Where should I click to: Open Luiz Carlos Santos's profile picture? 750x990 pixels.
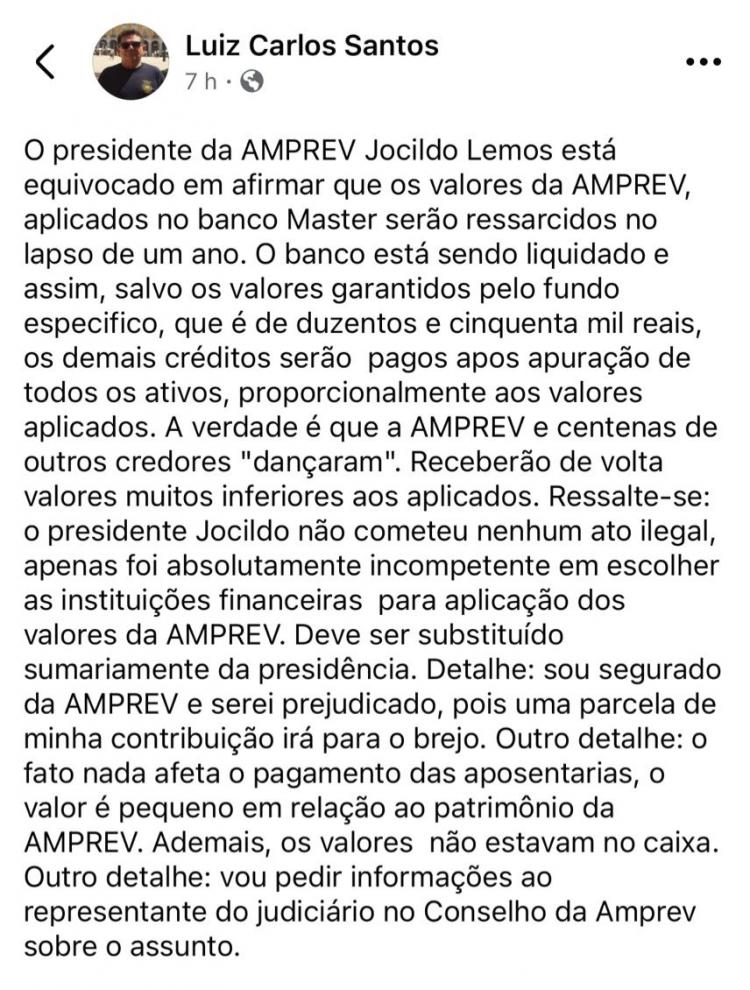point(131,62)
